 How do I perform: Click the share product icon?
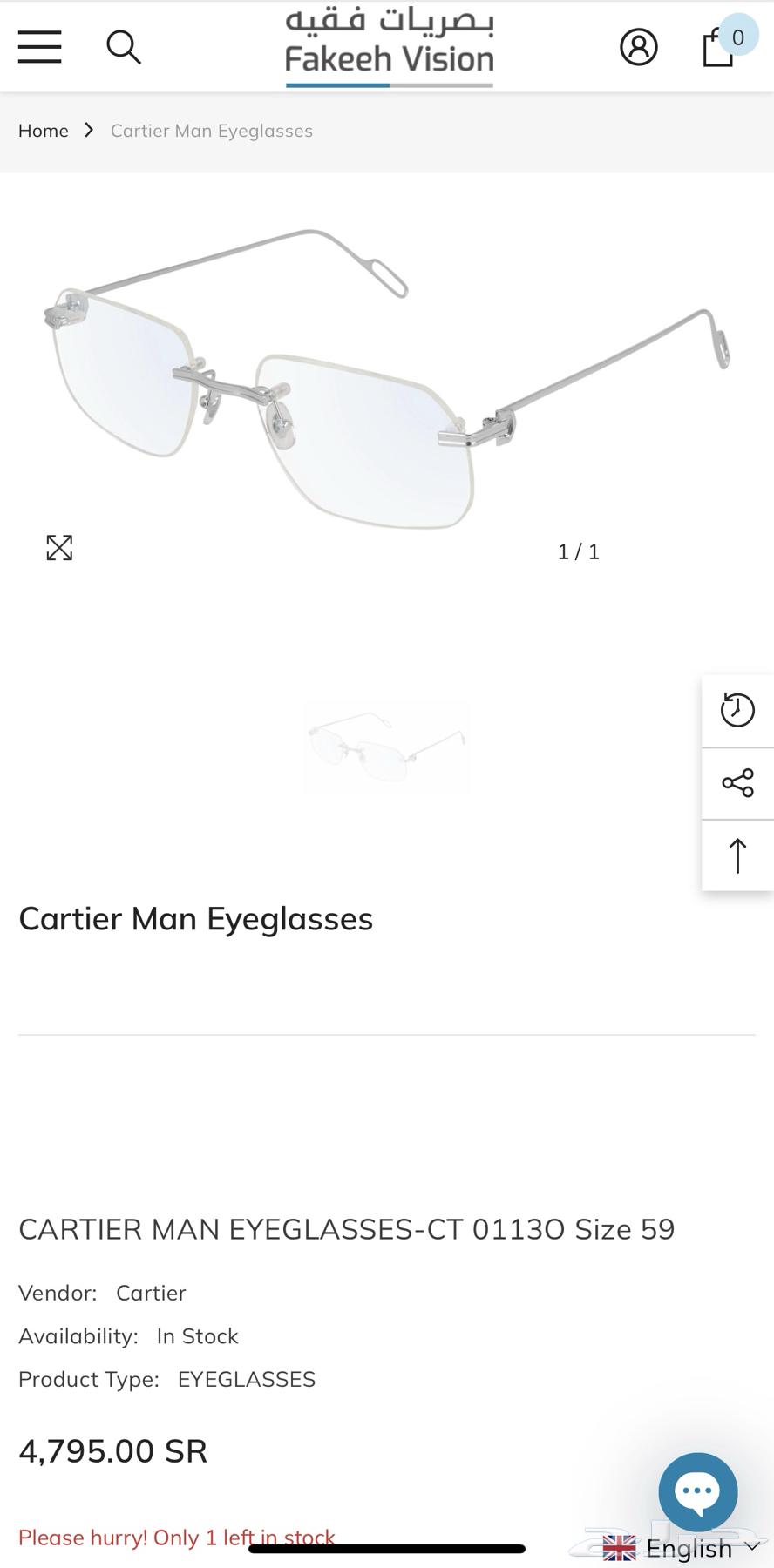tap(737, 782)
